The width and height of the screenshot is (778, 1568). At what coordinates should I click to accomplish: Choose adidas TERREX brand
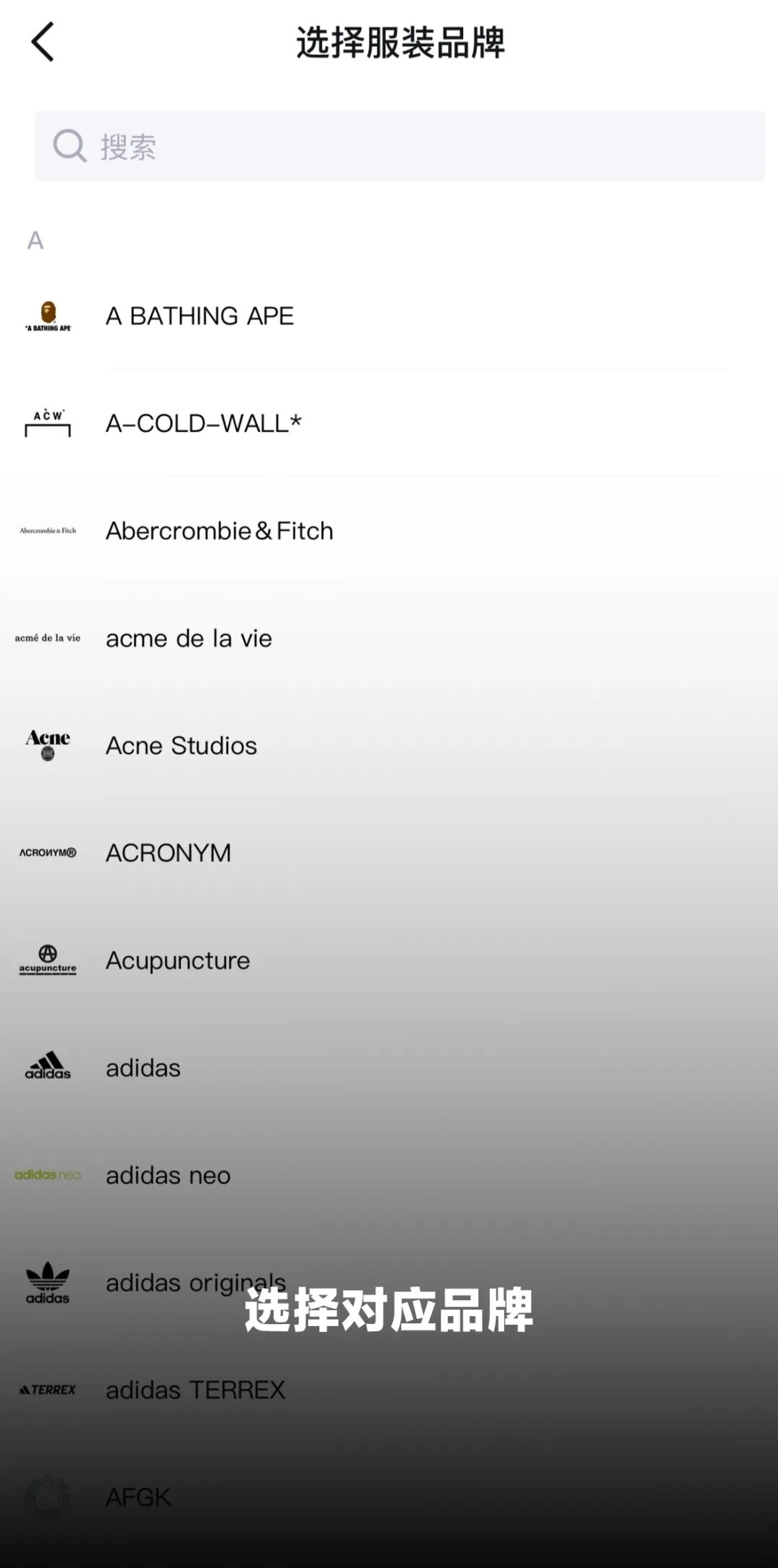coord(195,1389)
